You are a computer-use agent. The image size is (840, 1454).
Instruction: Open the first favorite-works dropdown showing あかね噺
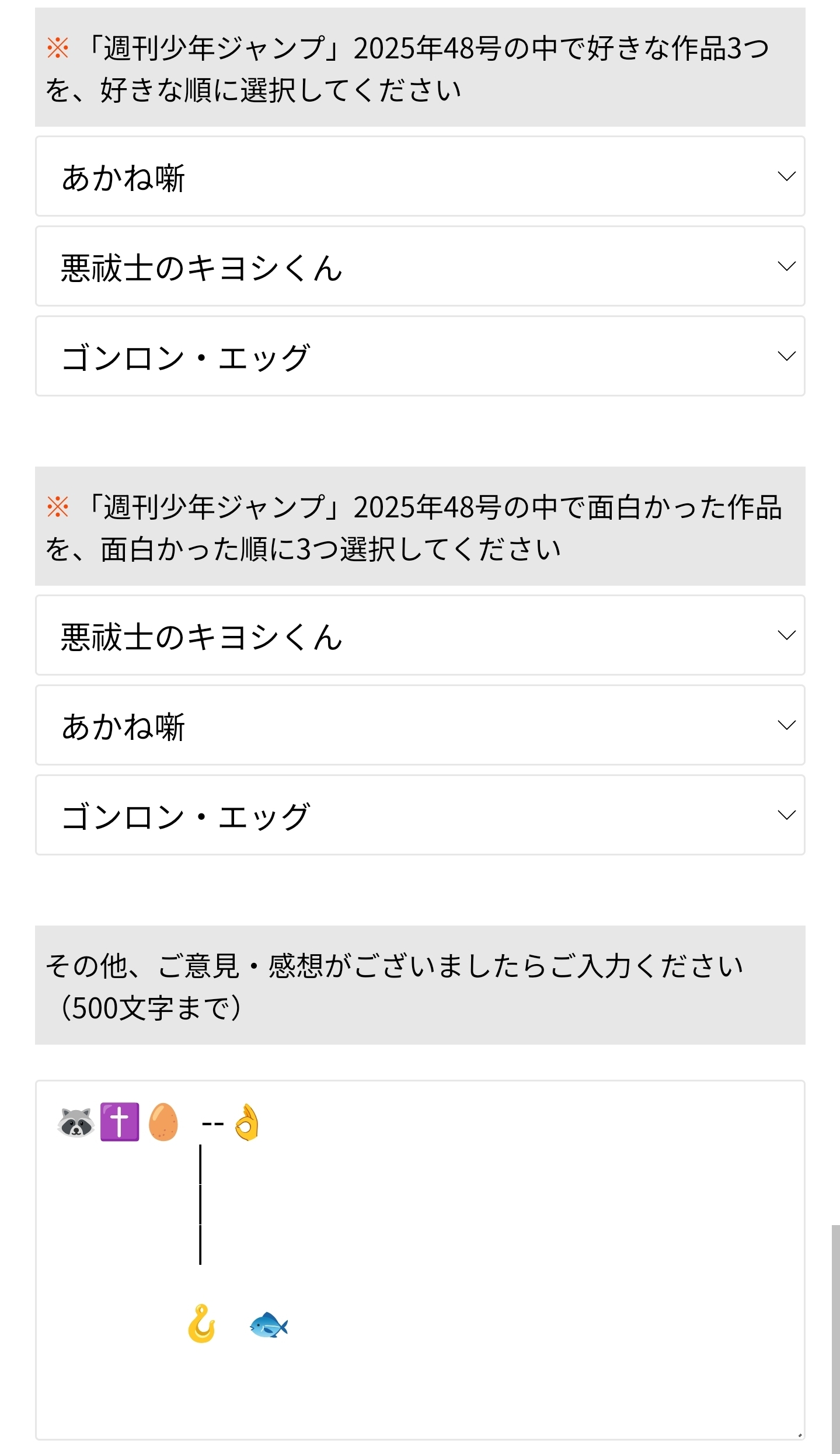pos(420,176)
